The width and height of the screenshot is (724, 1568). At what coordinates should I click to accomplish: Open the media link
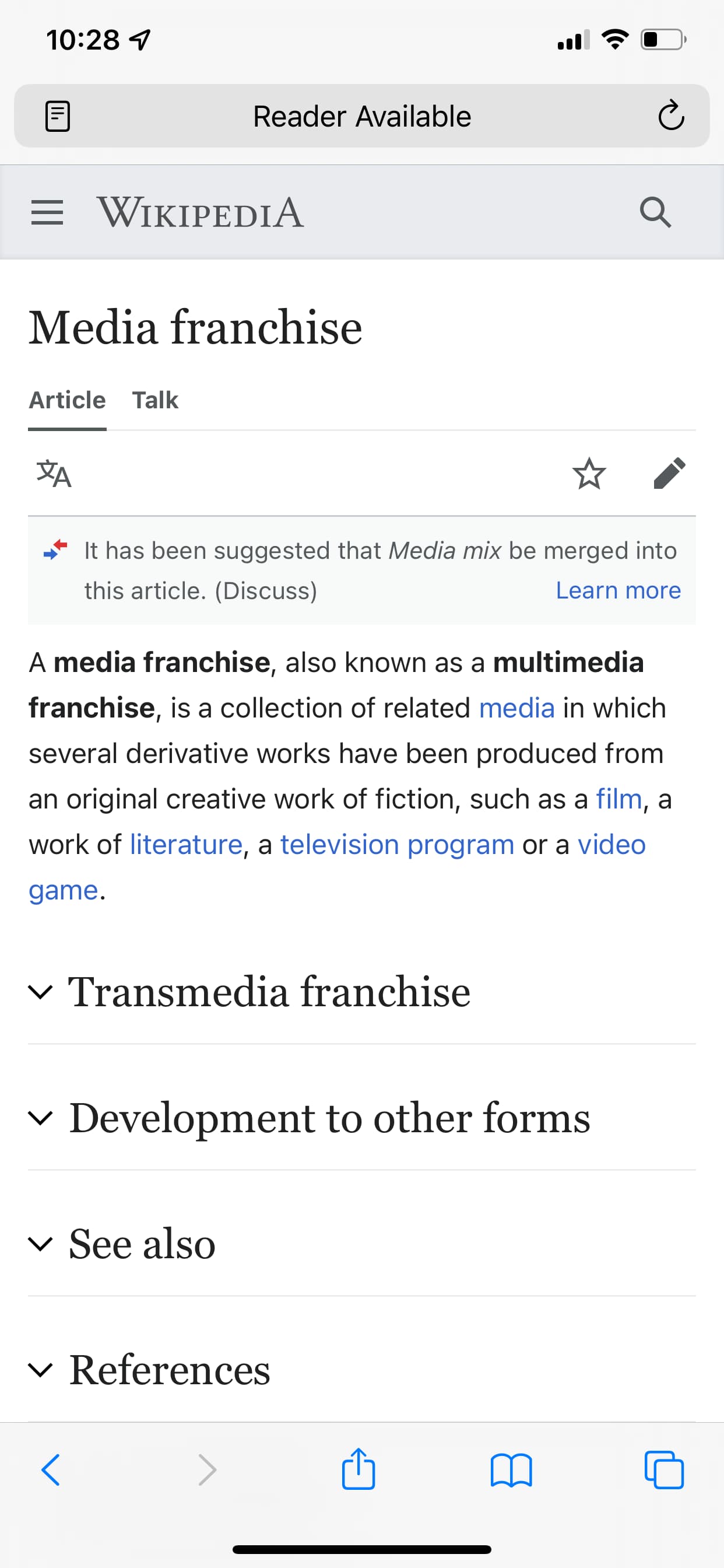[x=516, y=708]
